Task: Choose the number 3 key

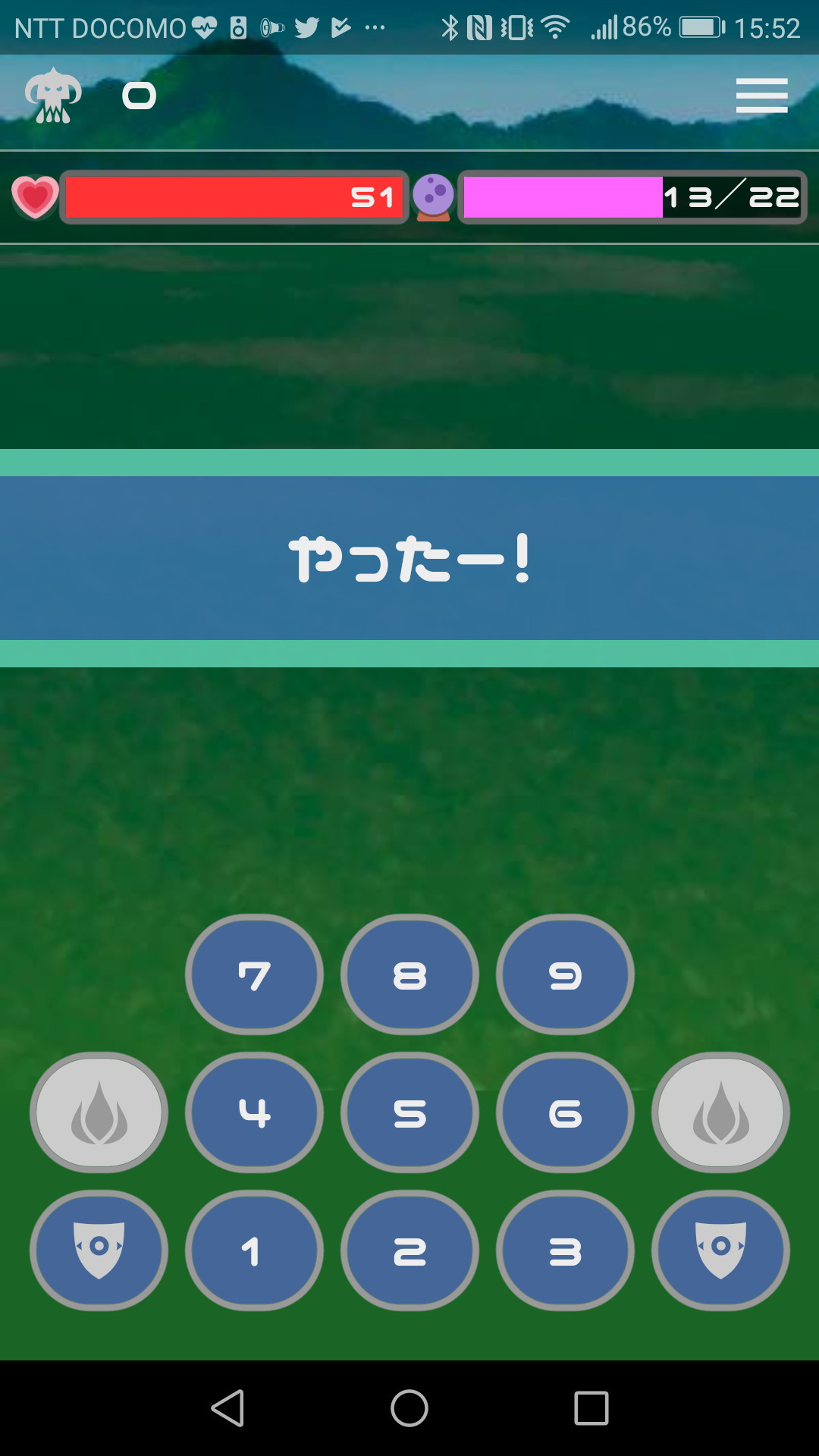Action: (x=565, y=1250)
